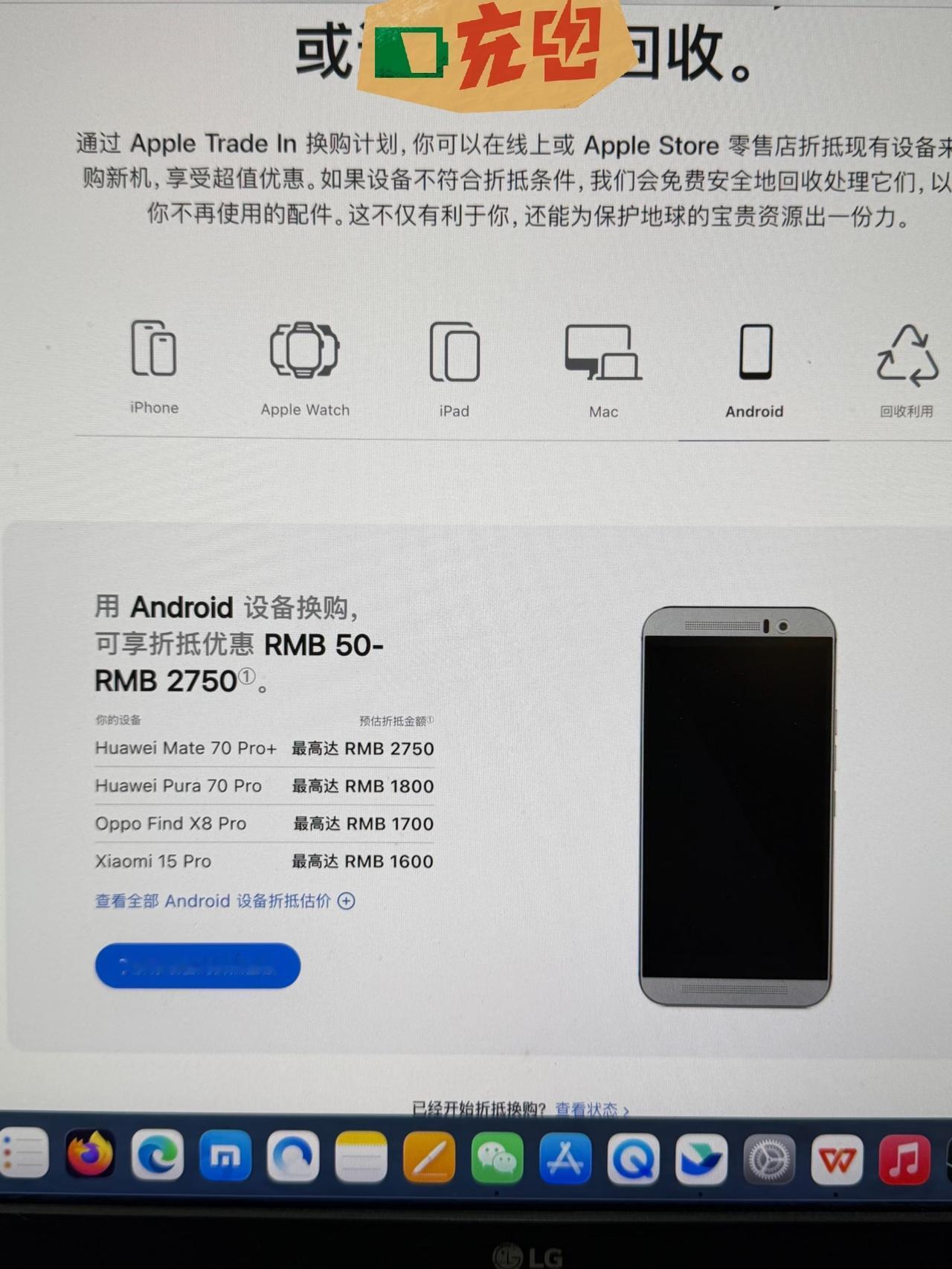Switch to the Android category tab
The image size is (952, 1269).
754,372
